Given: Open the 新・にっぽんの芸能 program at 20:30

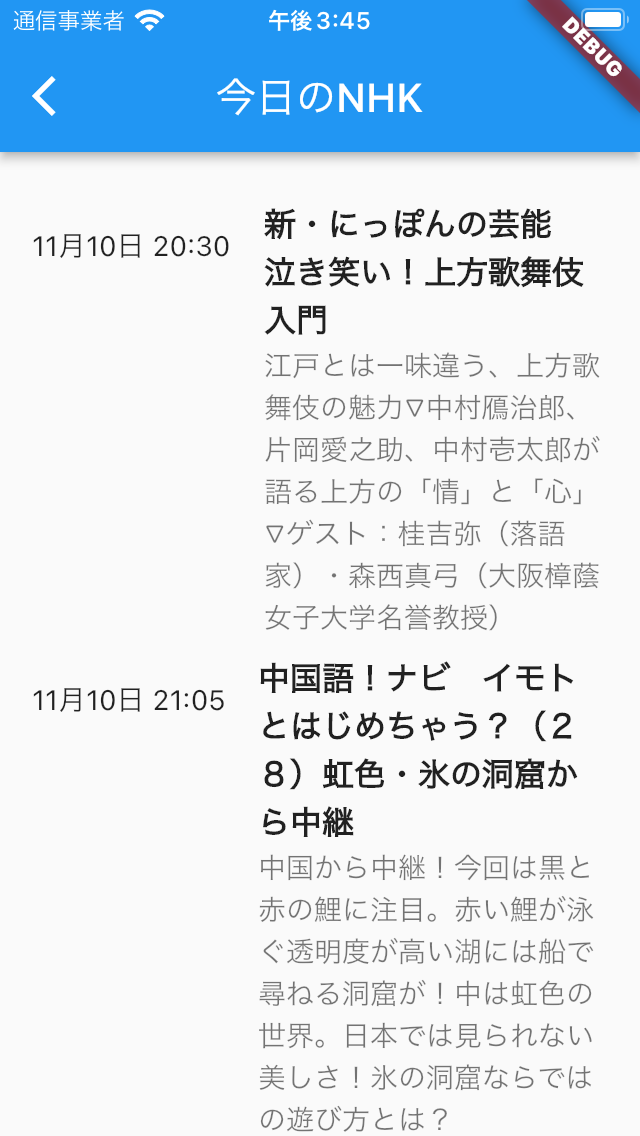Looking at the screenshot, I should (424, 272).
